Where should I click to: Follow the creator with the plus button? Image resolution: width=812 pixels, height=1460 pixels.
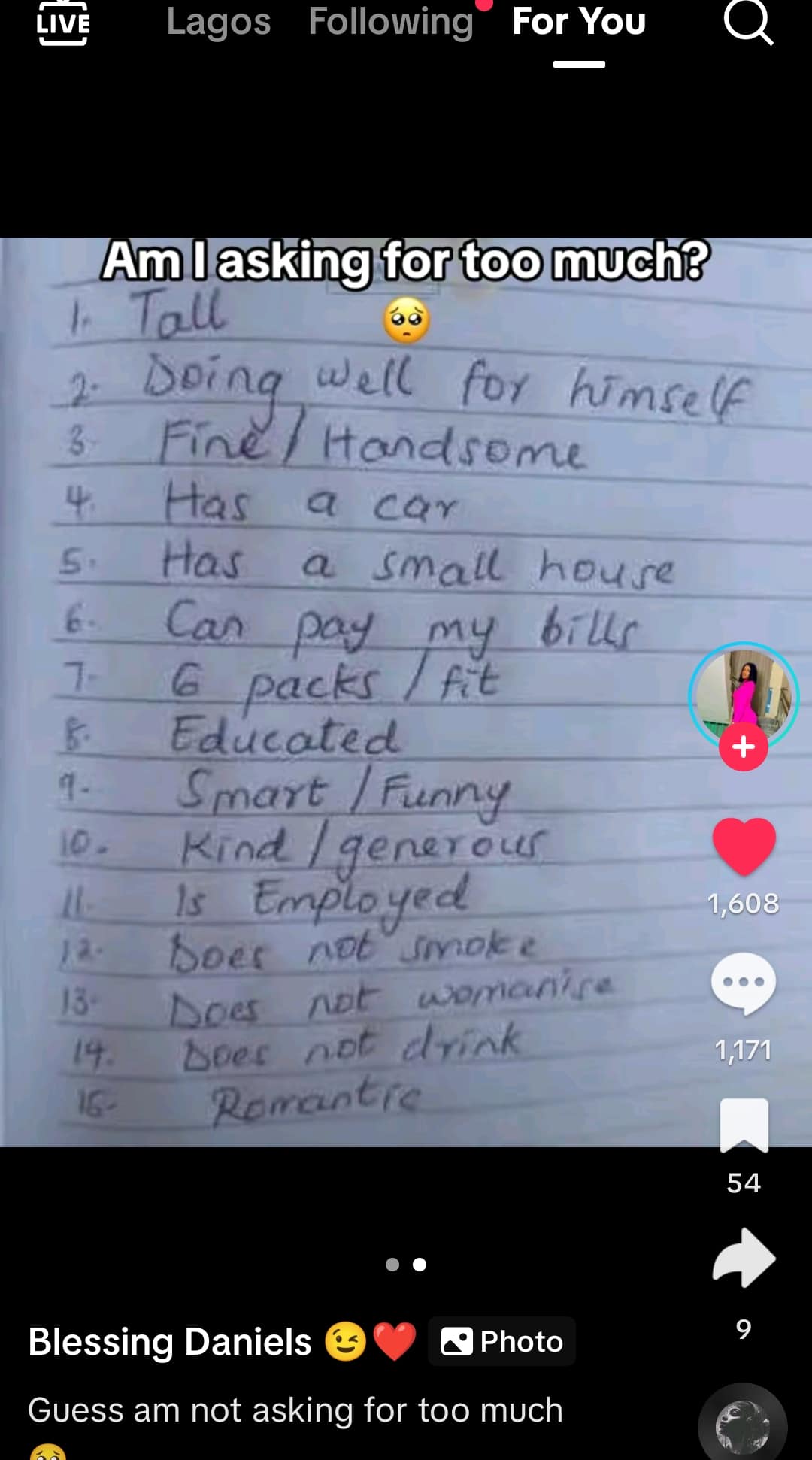(x=744, y=747)
